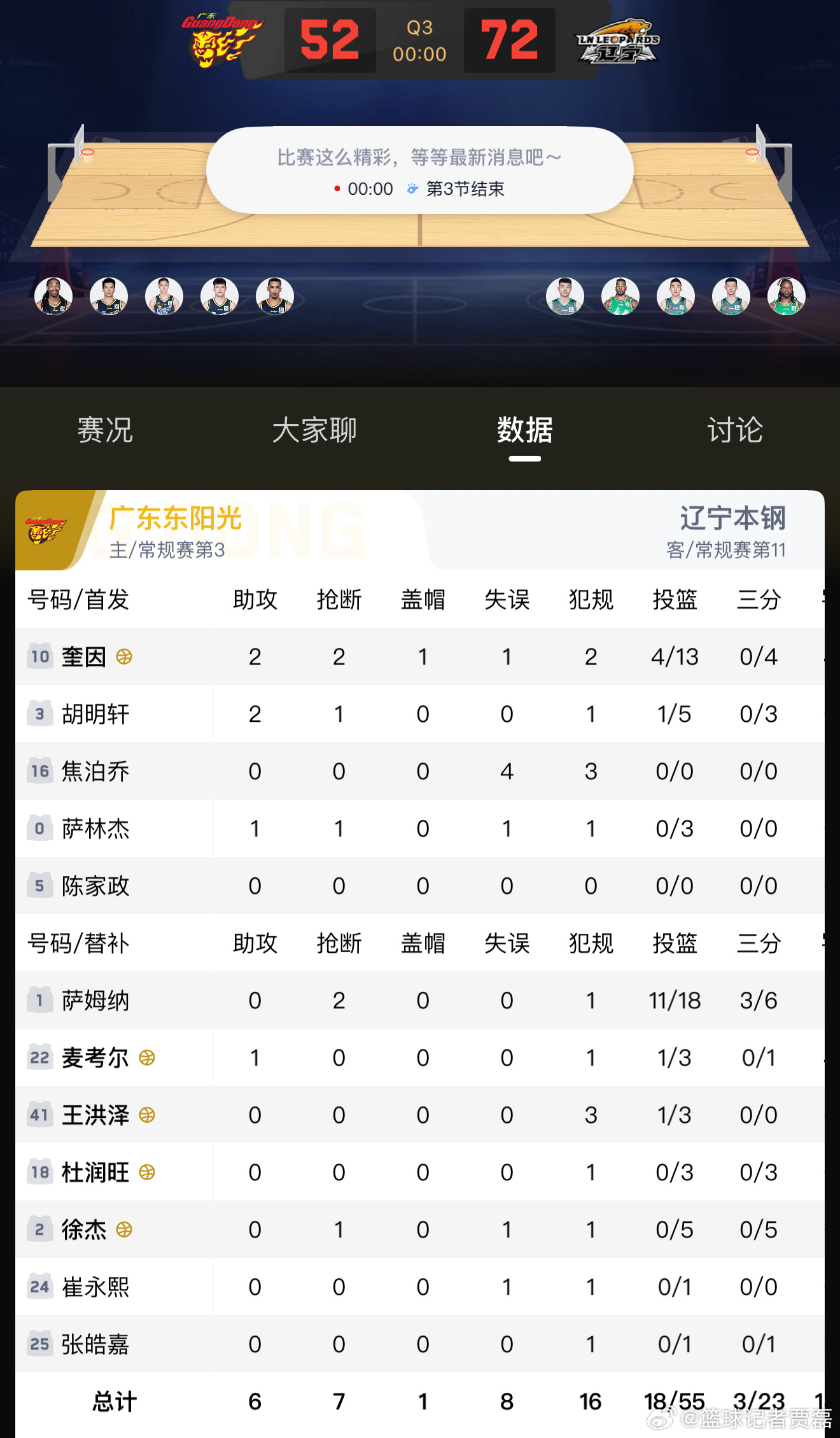Click the Guangdong tiger logo on the scoreboard
Viewport: 840px width, 1438px height.
coord(216,40)
